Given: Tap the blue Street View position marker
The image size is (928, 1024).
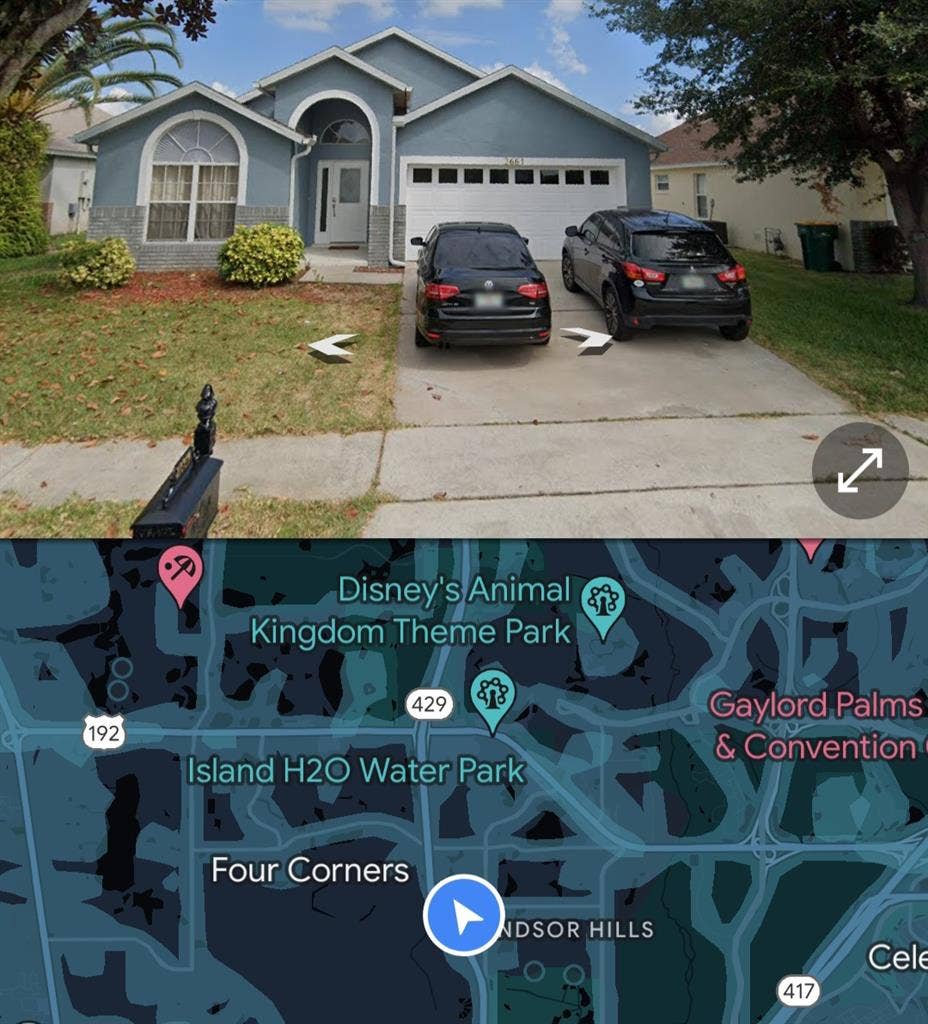Looking at the screenshot, I should pos(462,916).
